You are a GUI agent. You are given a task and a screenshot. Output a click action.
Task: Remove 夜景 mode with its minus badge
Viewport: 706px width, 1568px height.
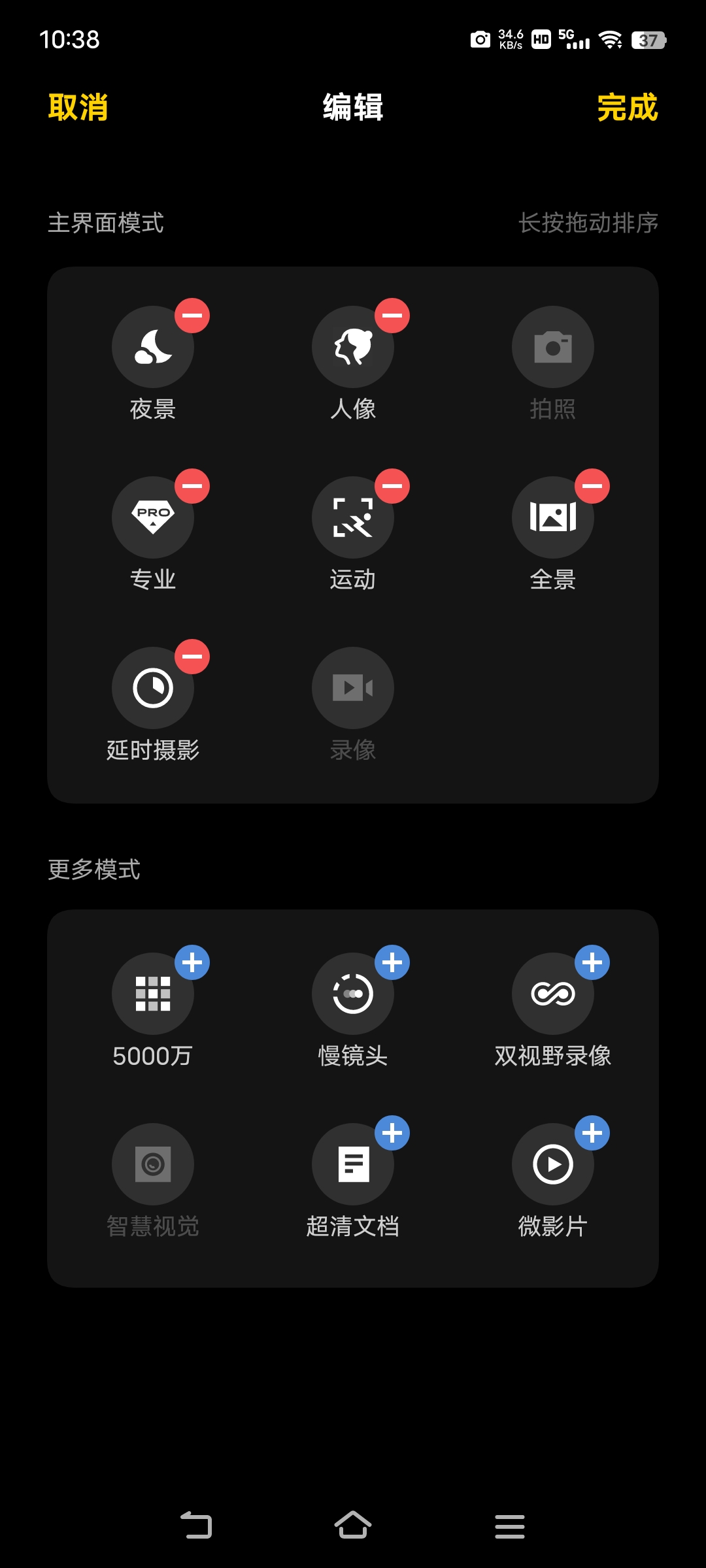pos(192,316)
